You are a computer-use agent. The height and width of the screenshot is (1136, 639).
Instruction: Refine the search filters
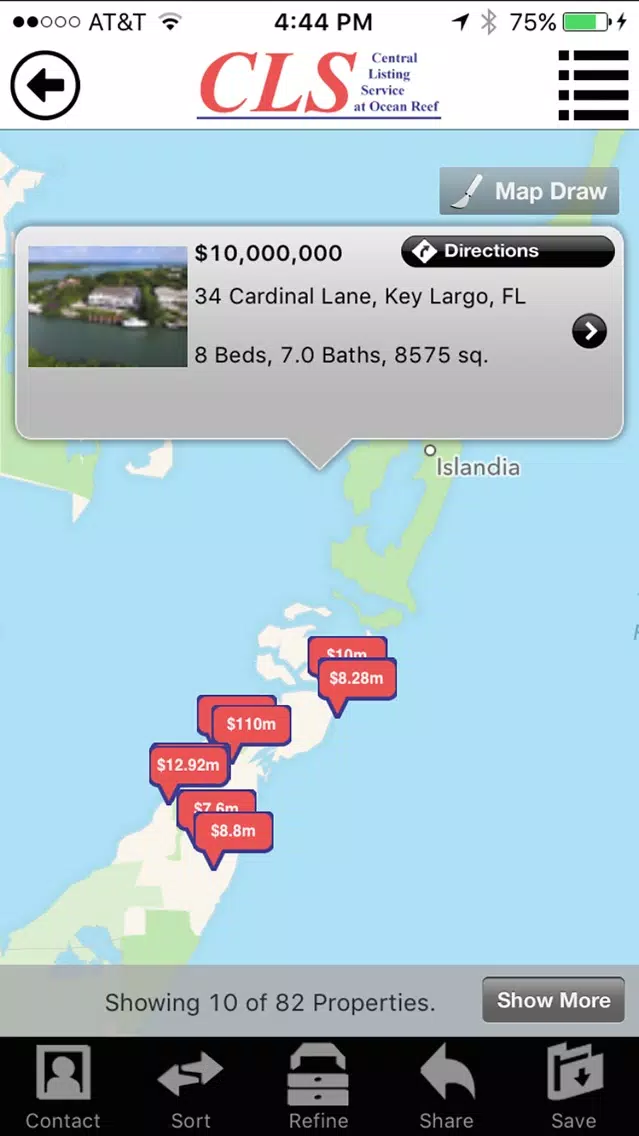tap(319, 1087)
